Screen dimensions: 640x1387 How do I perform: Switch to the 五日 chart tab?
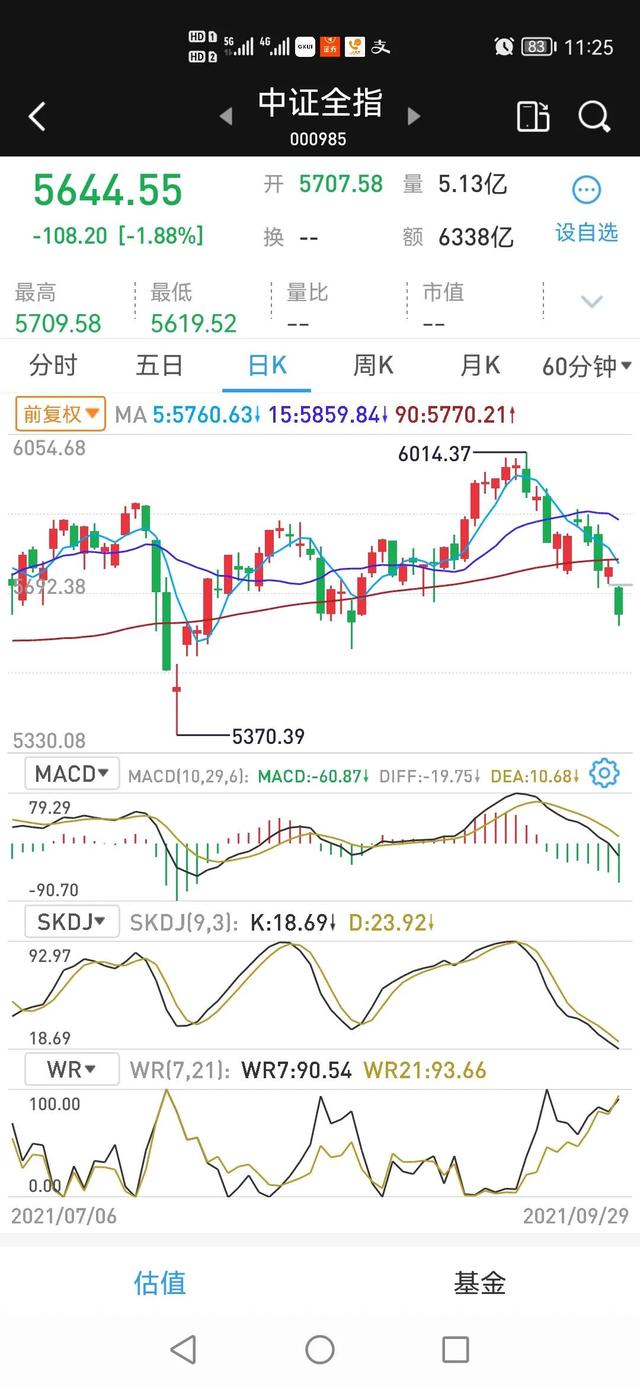pos(159,365)
